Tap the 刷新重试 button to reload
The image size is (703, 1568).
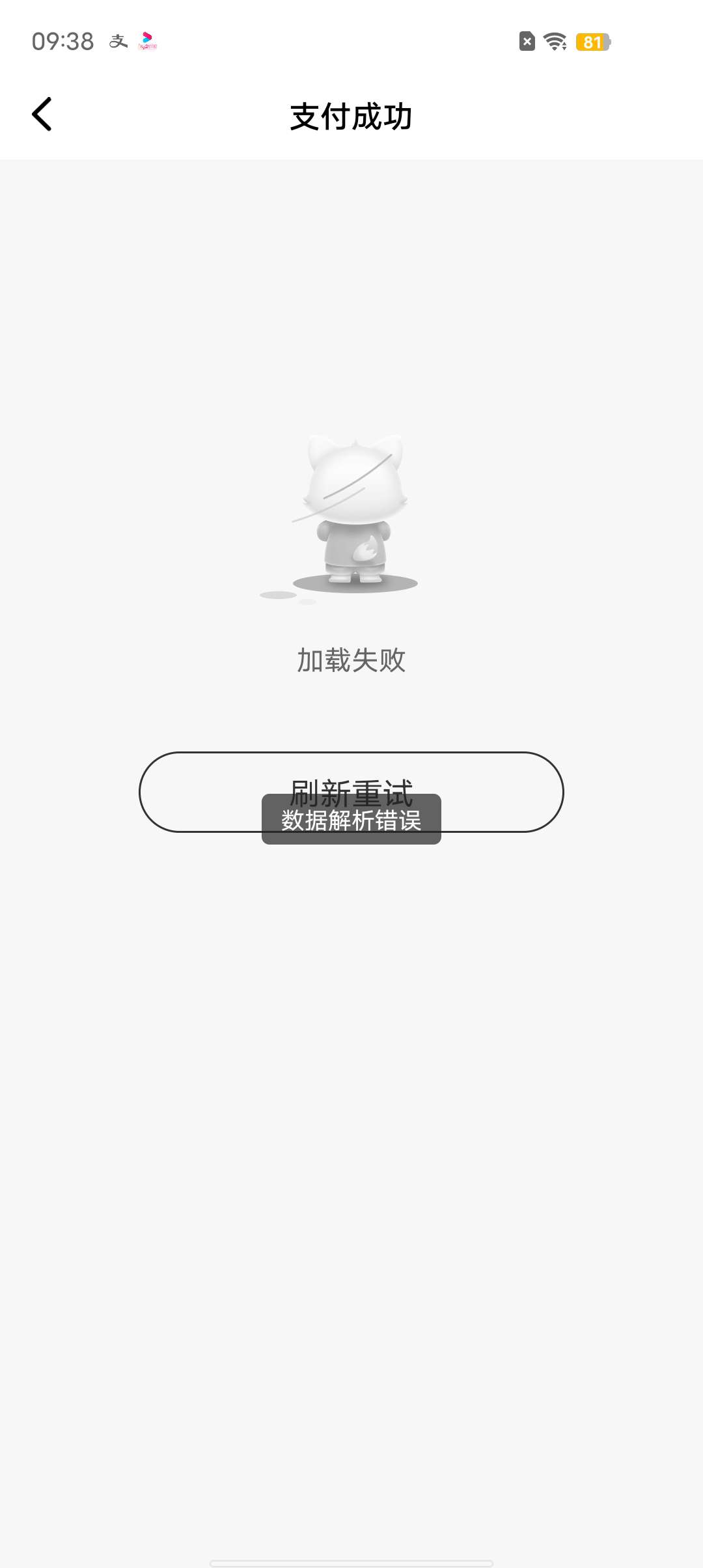[x=195, y=791]
